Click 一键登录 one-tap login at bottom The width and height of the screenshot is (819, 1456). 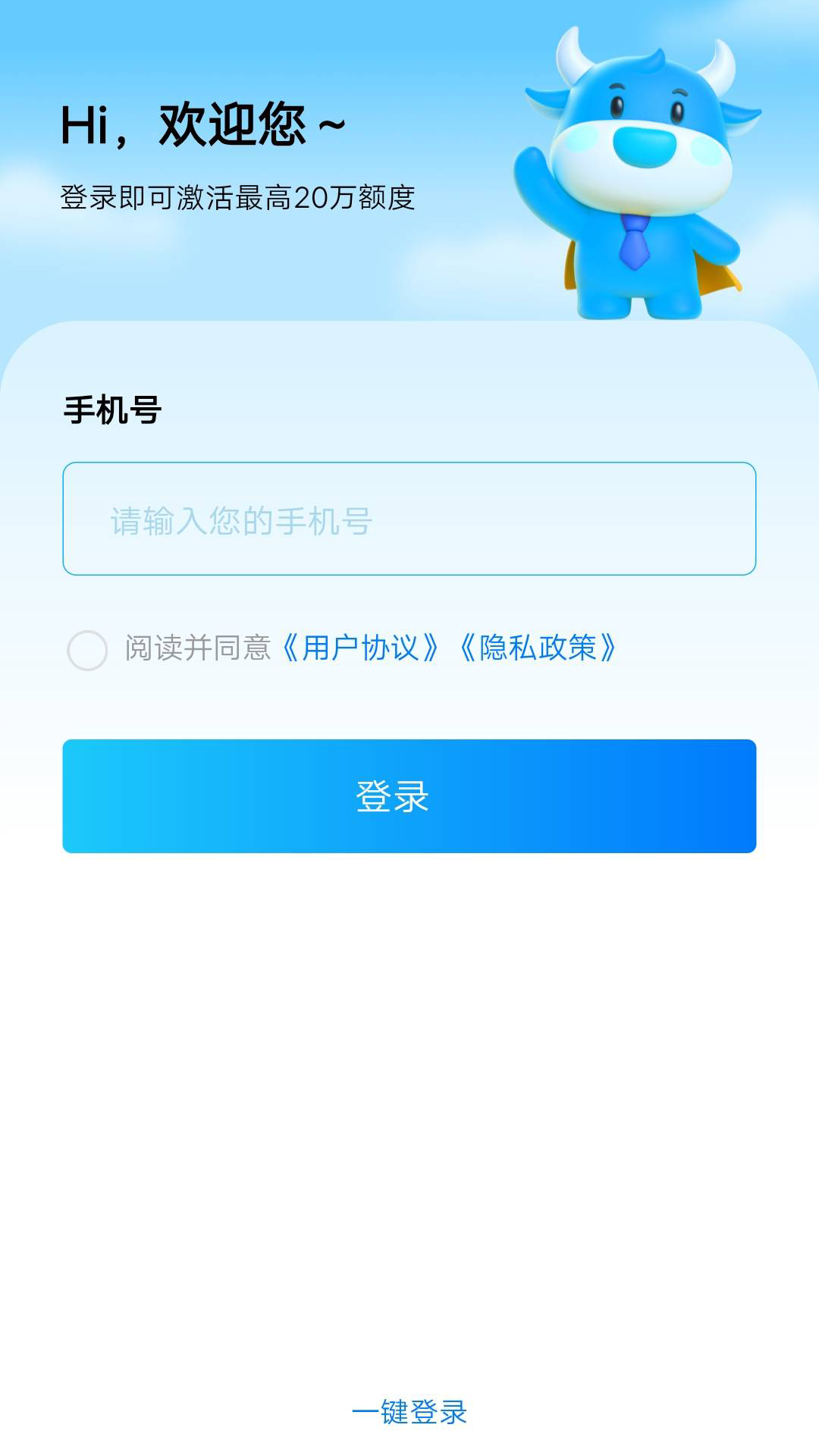[x=409, y=1410]
